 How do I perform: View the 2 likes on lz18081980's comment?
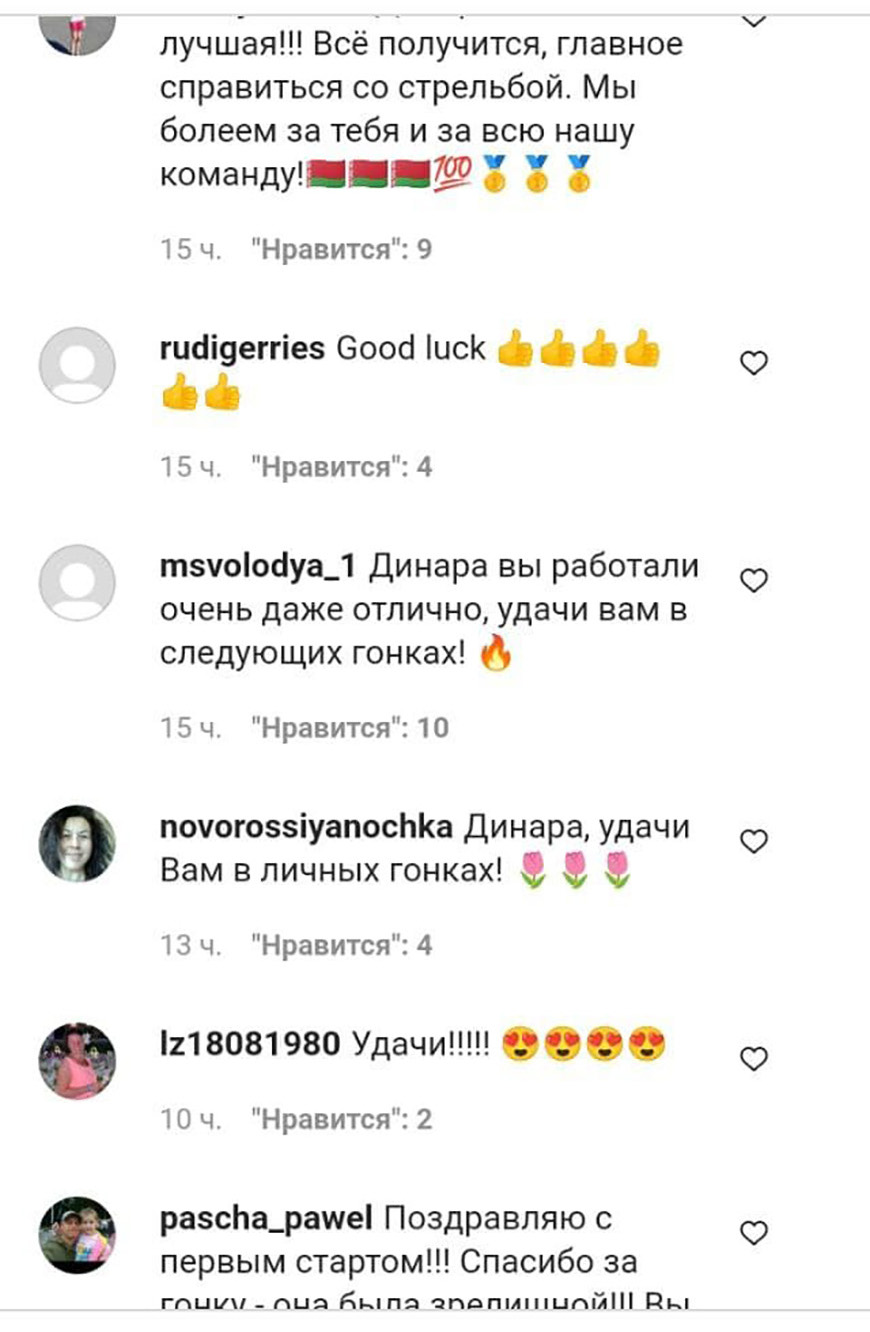point(341,1119)
